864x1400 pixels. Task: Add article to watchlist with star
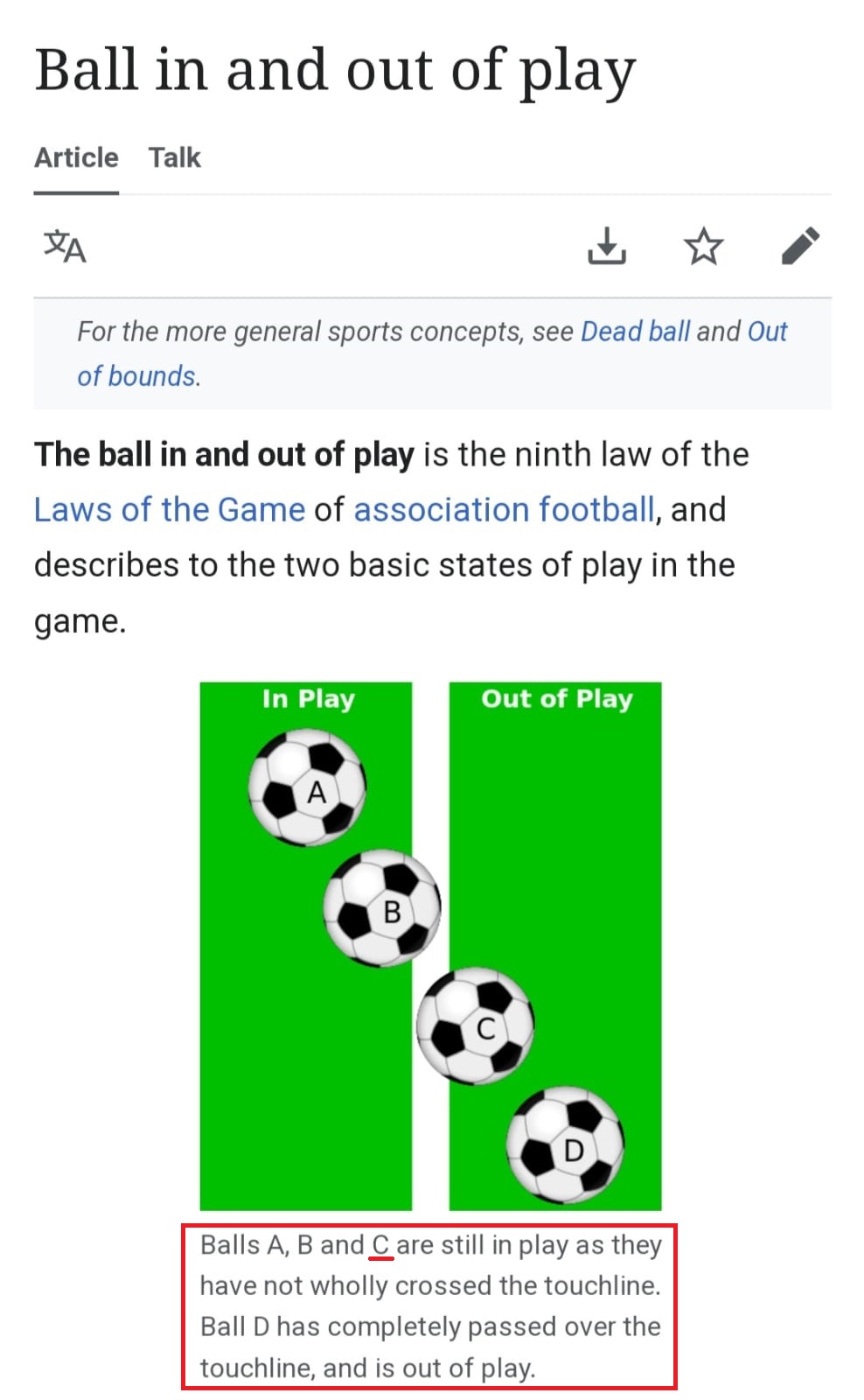click(x=703, y=246)
